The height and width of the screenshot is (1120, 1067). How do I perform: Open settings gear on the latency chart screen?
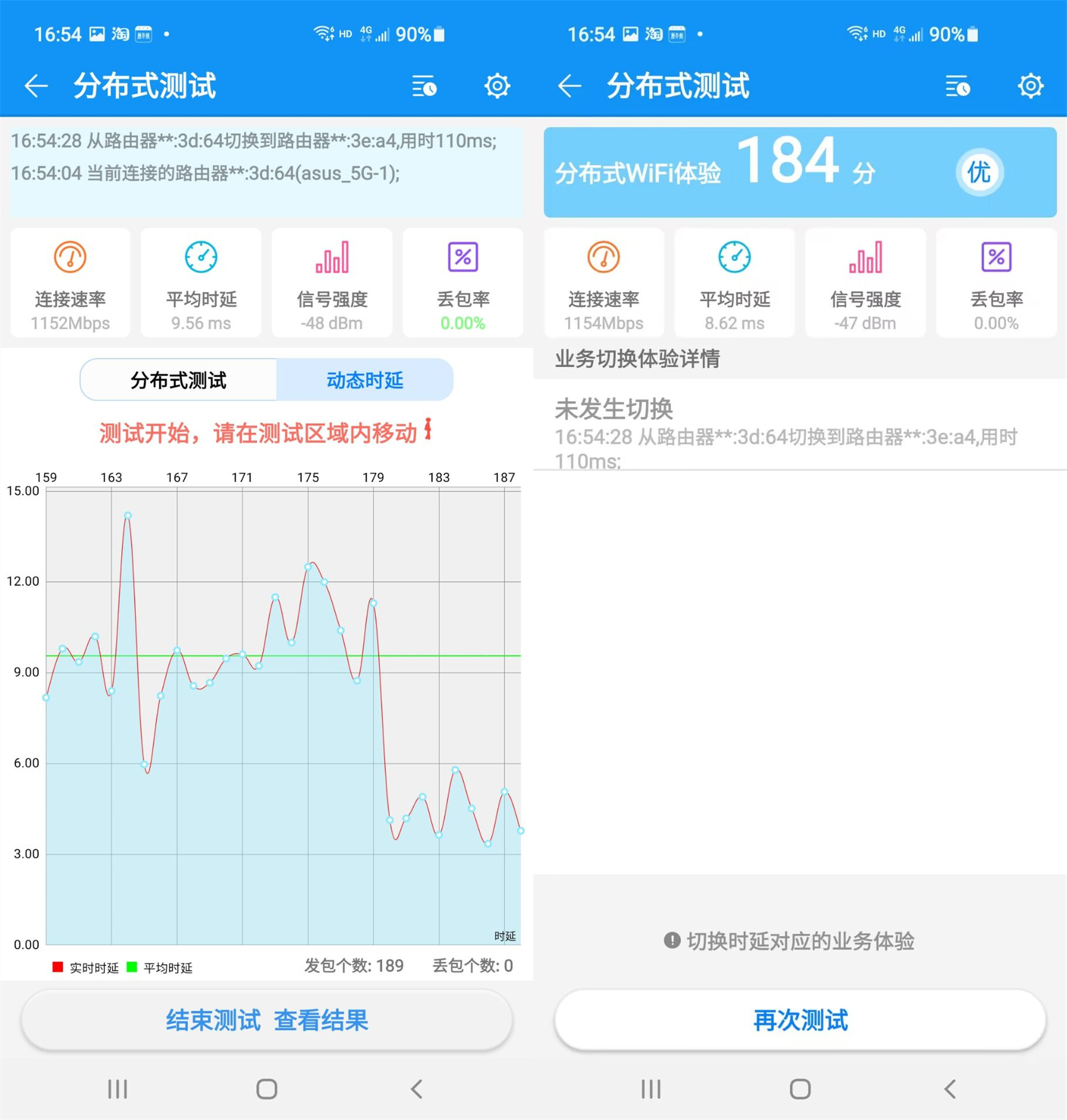point(497,87)
